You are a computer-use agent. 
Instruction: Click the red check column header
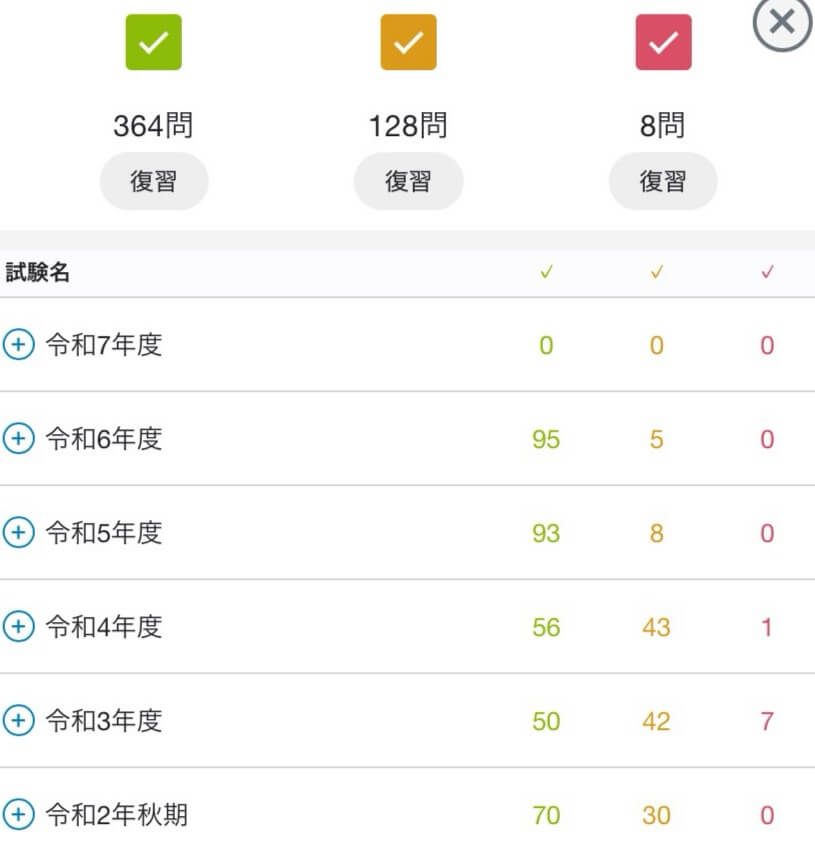(766, 271)
